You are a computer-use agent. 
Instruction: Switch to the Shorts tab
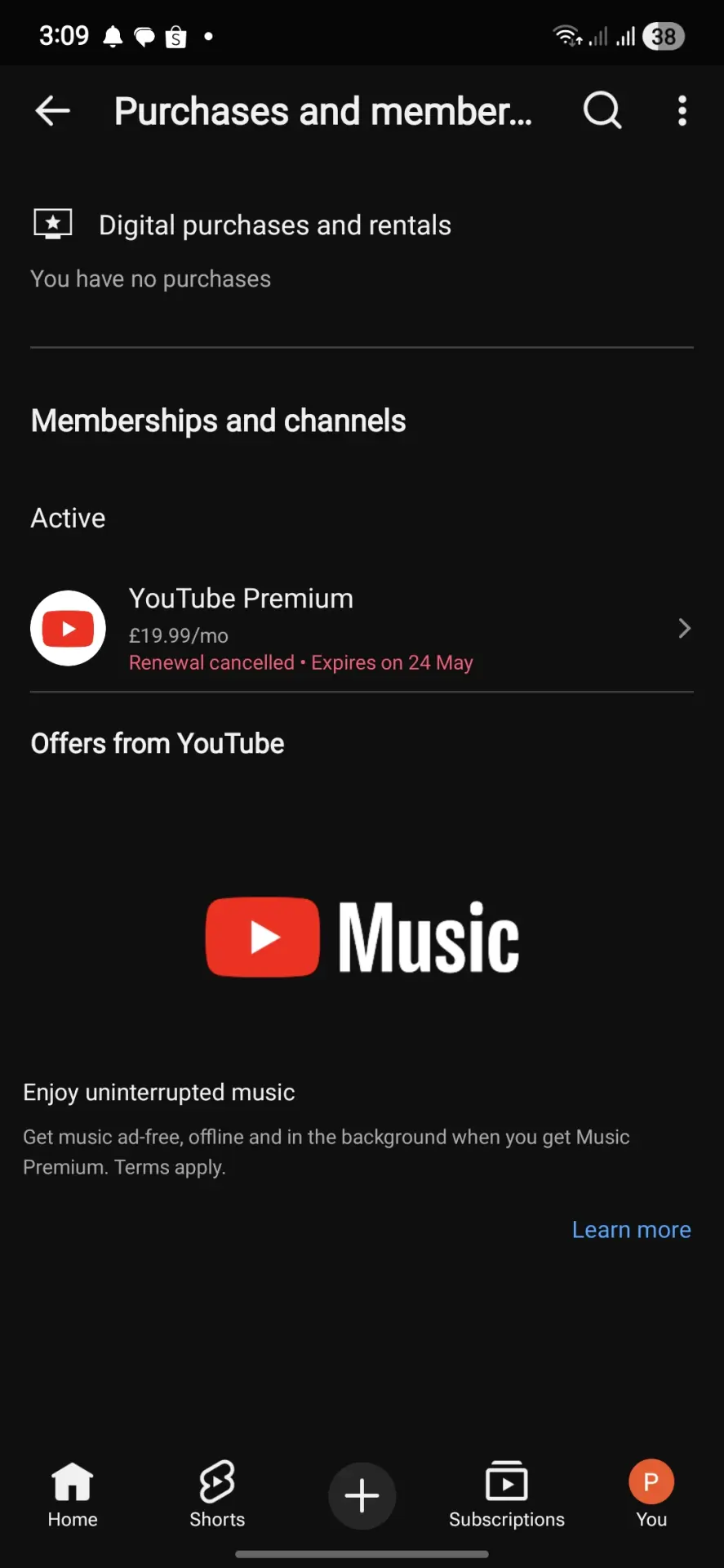click(x=217, y=1494)
